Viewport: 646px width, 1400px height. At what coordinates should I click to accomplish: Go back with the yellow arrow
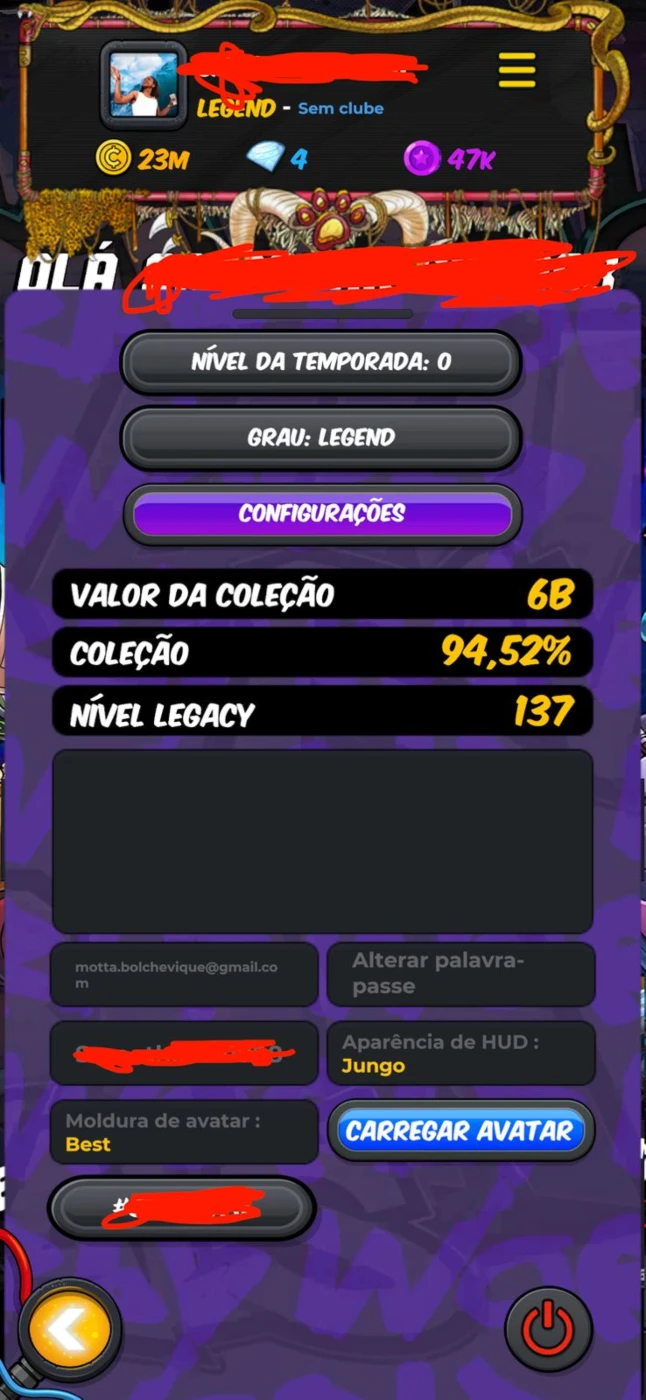pos(68,1331)
